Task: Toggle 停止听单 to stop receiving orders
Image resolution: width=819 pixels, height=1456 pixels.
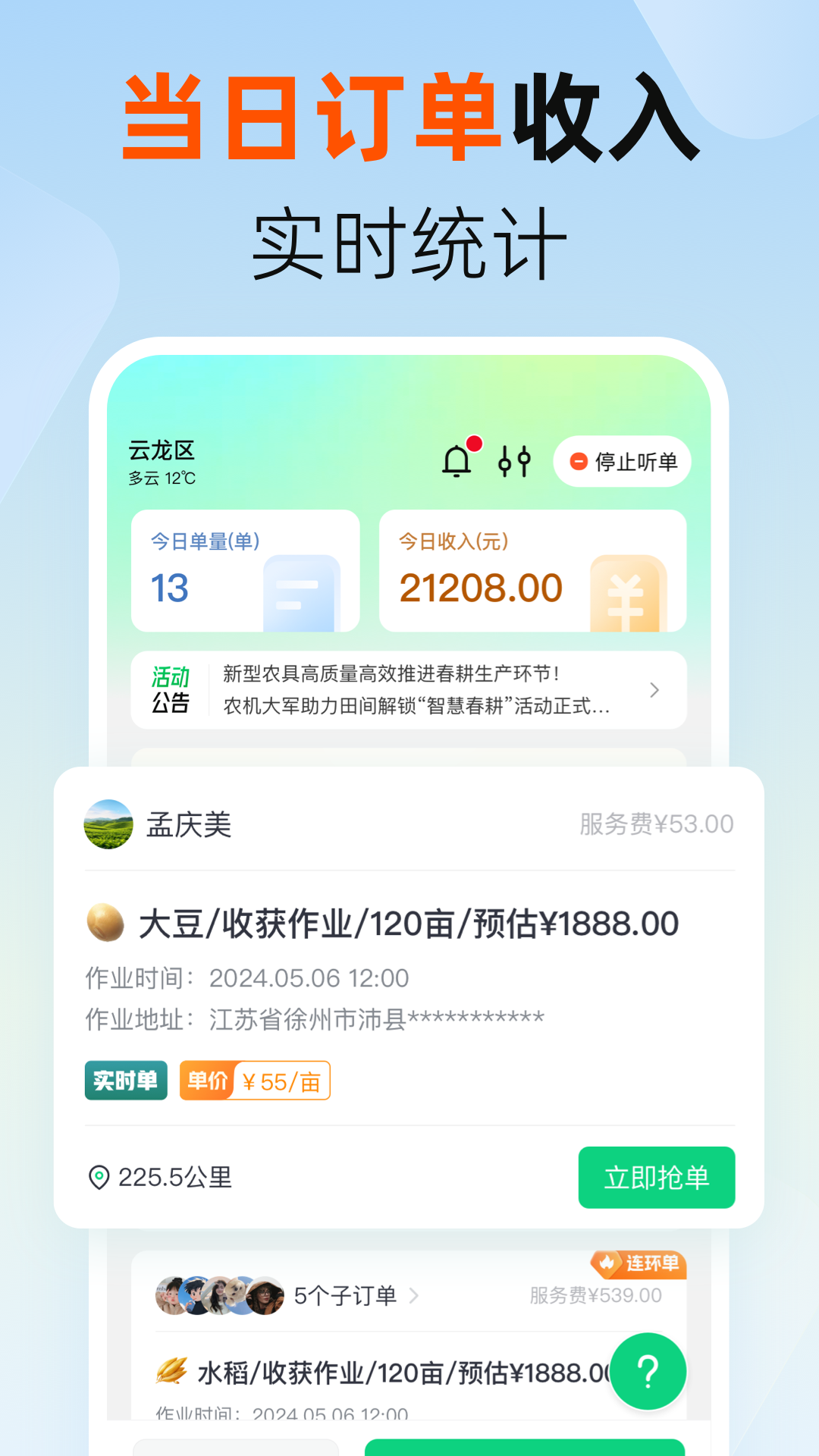Action: [x=622, y=460]
